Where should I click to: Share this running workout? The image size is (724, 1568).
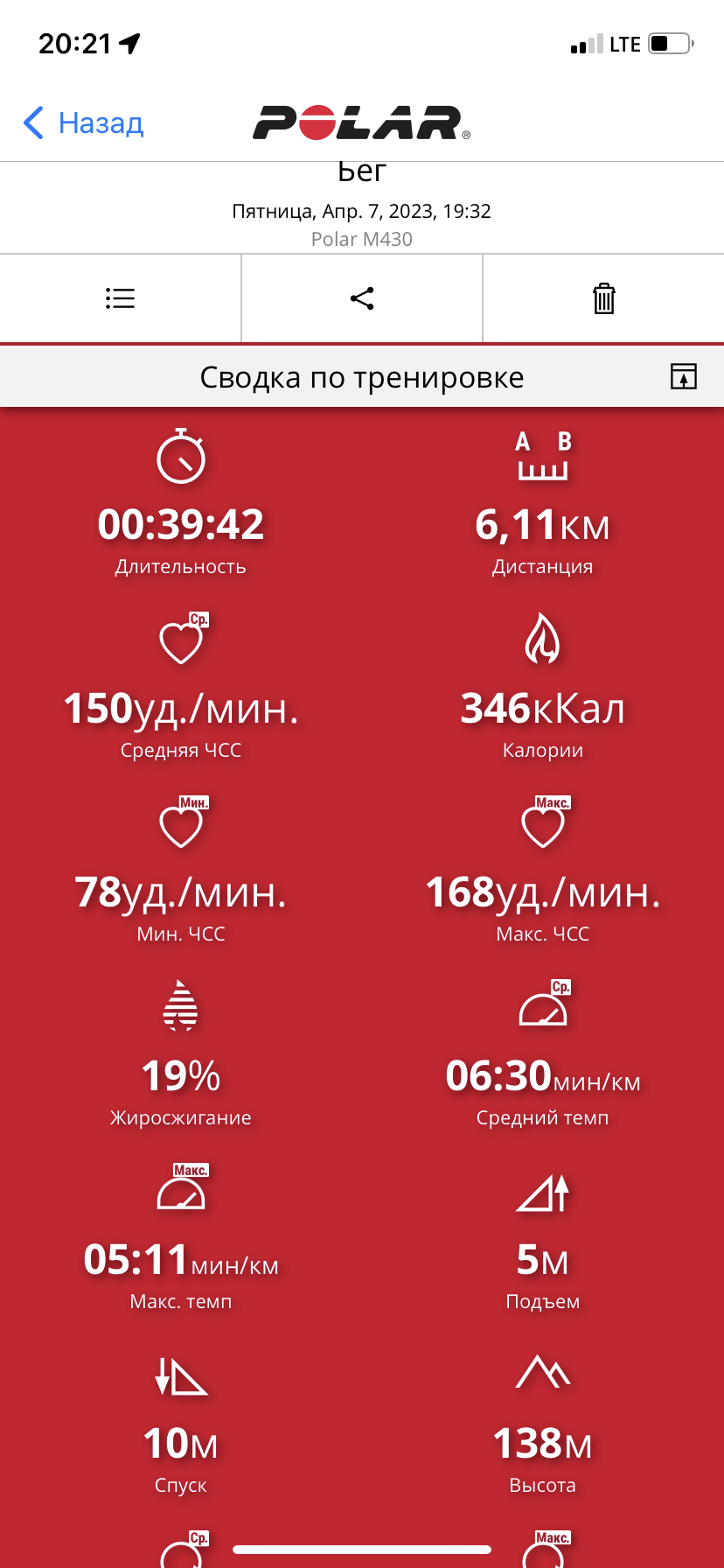362,298
